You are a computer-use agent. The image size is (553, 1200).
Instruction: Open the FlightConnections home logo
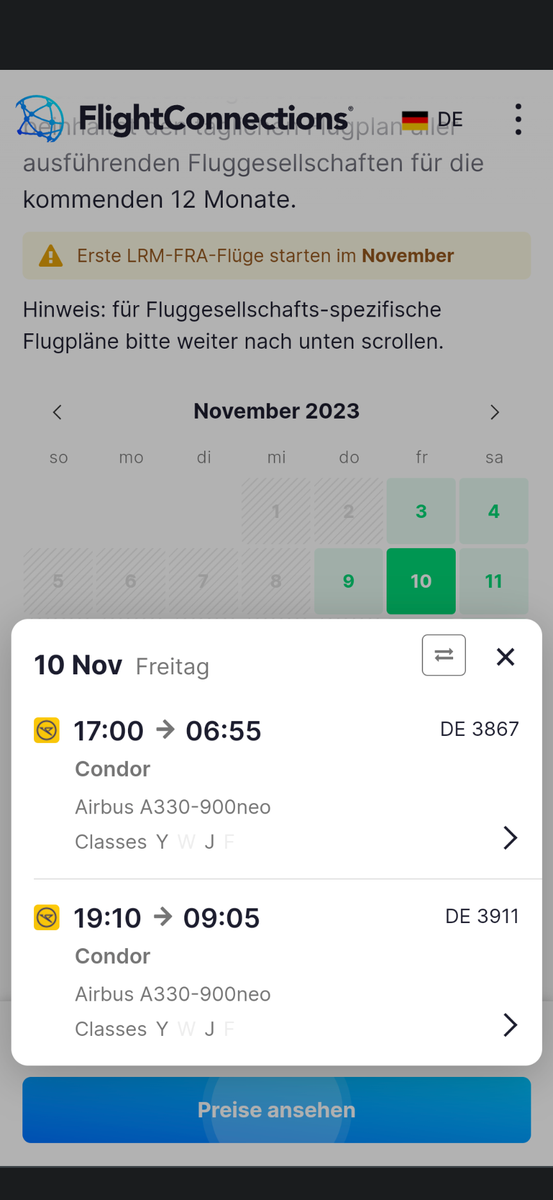pyautogui.click(x=184, y=118)
